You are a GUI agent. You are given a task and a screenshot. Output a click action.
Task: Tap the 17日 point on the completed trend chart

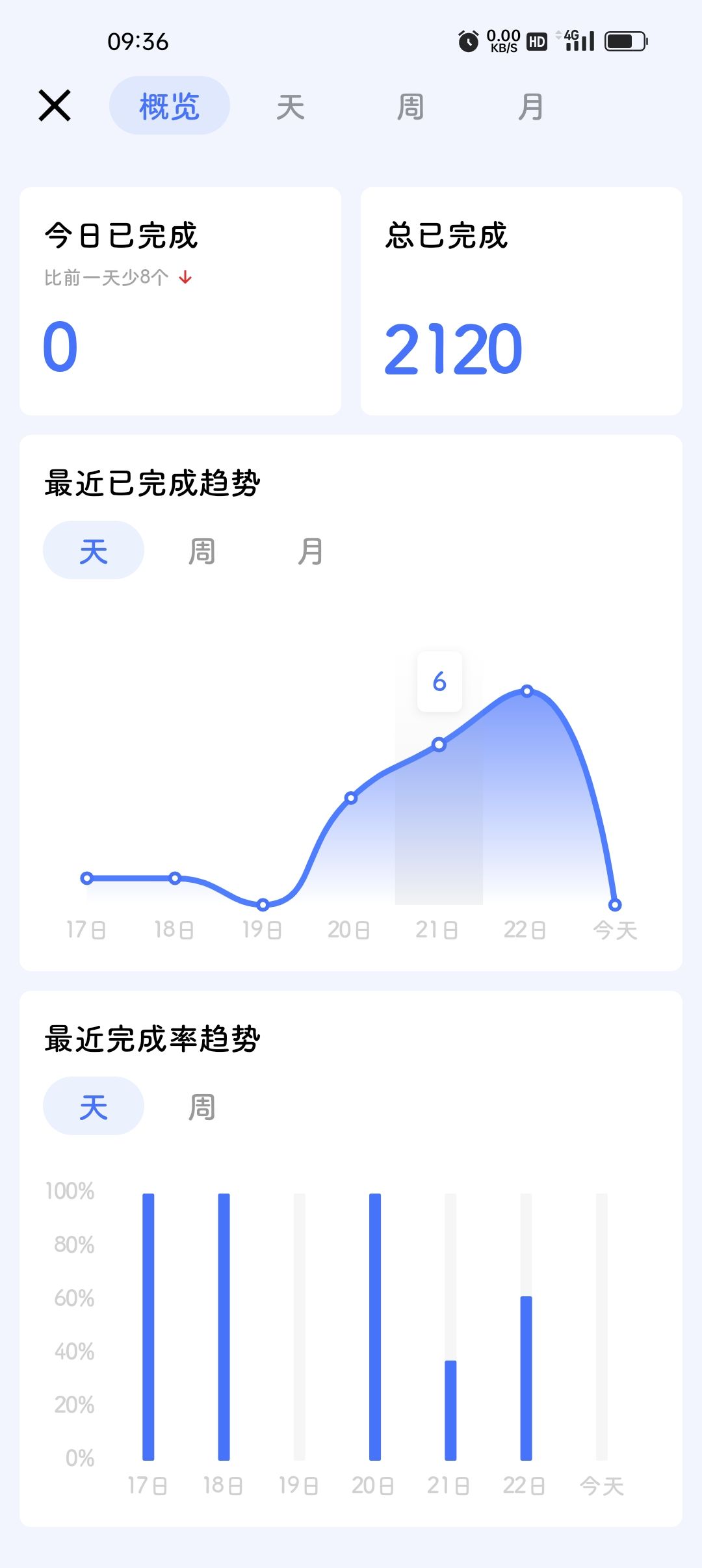coord(86,878)
